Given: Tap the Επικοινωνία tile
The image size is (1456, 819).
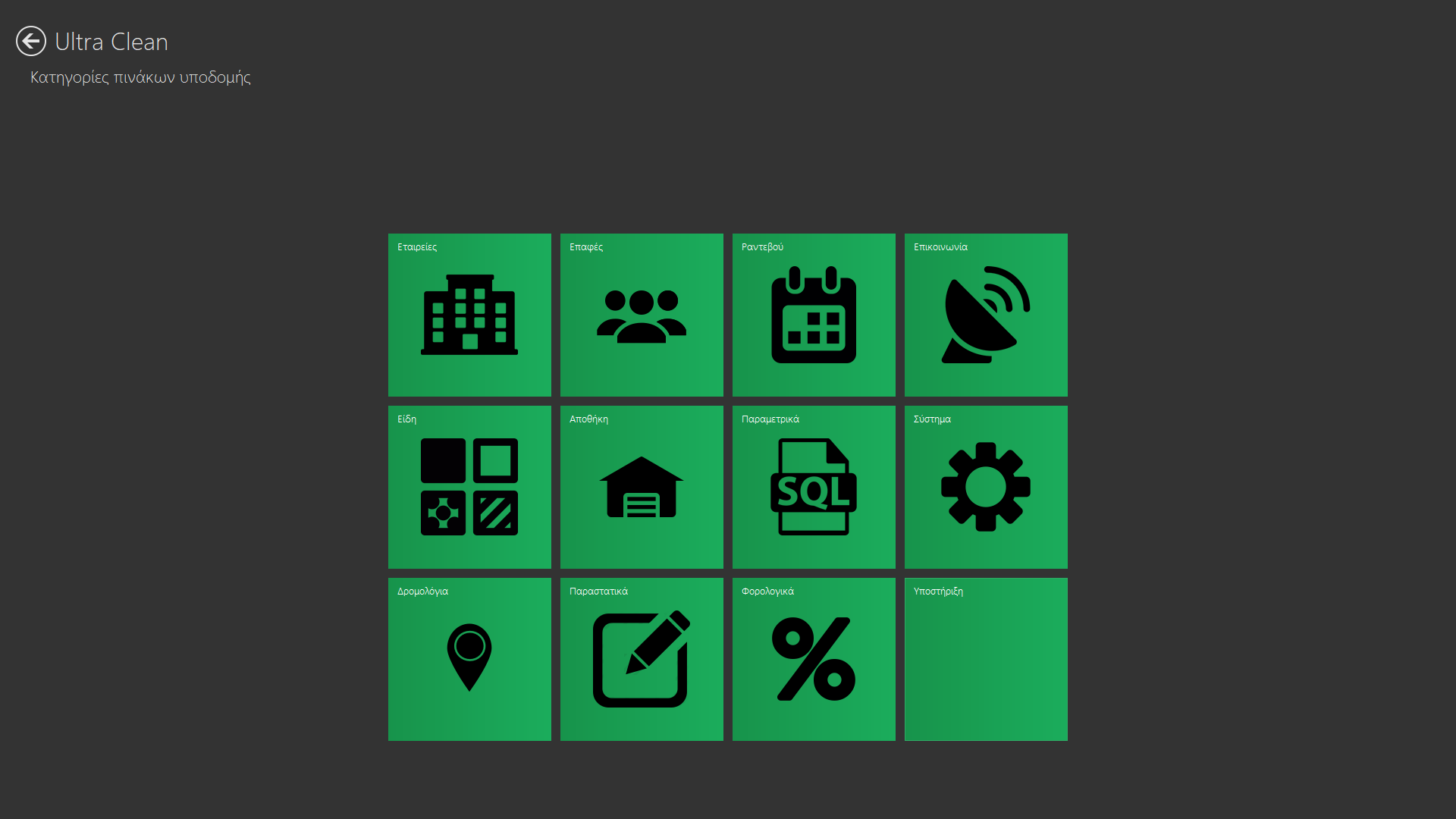Looking at the screenshot, I should coord(986,315).
